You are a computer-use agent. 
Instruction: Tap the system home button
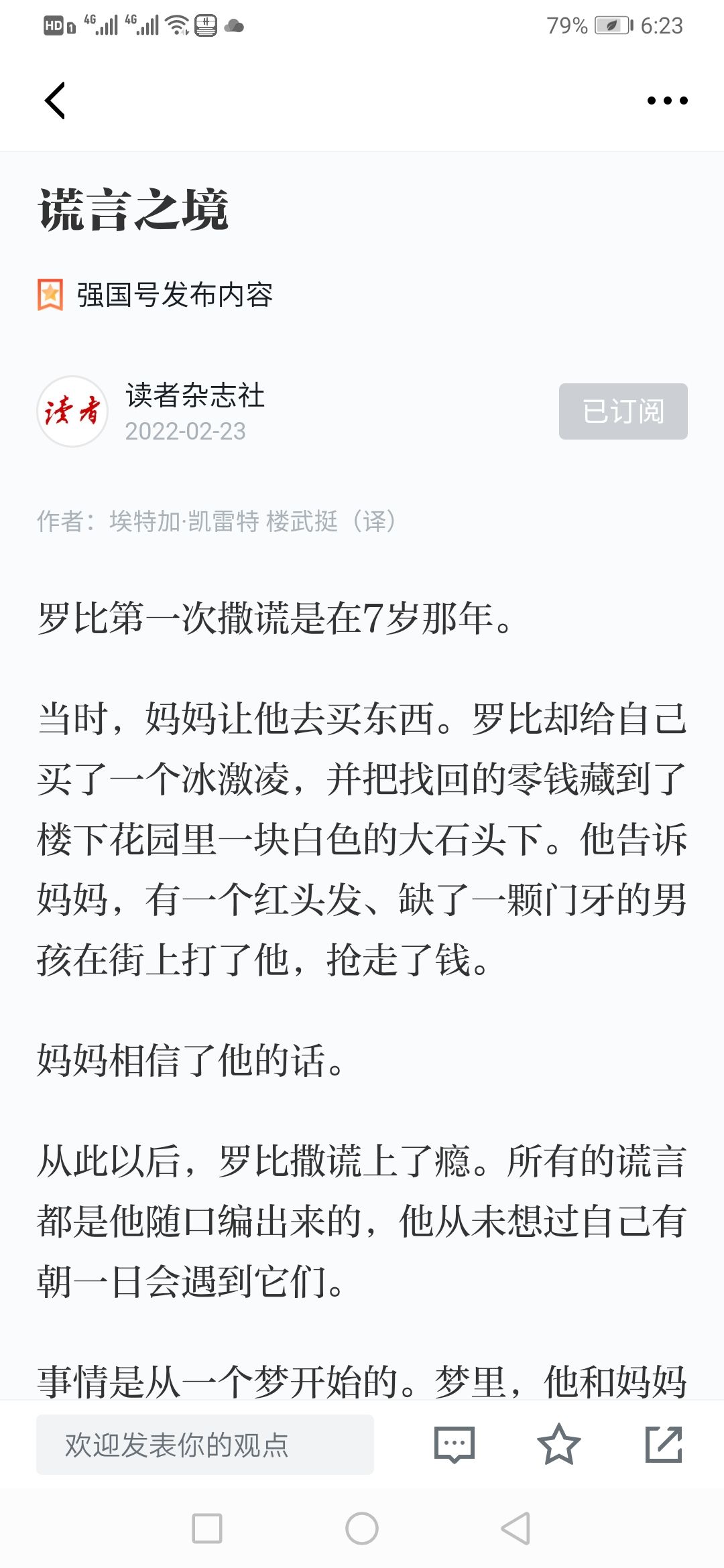pyautogui.click(x=362, y=1528)
